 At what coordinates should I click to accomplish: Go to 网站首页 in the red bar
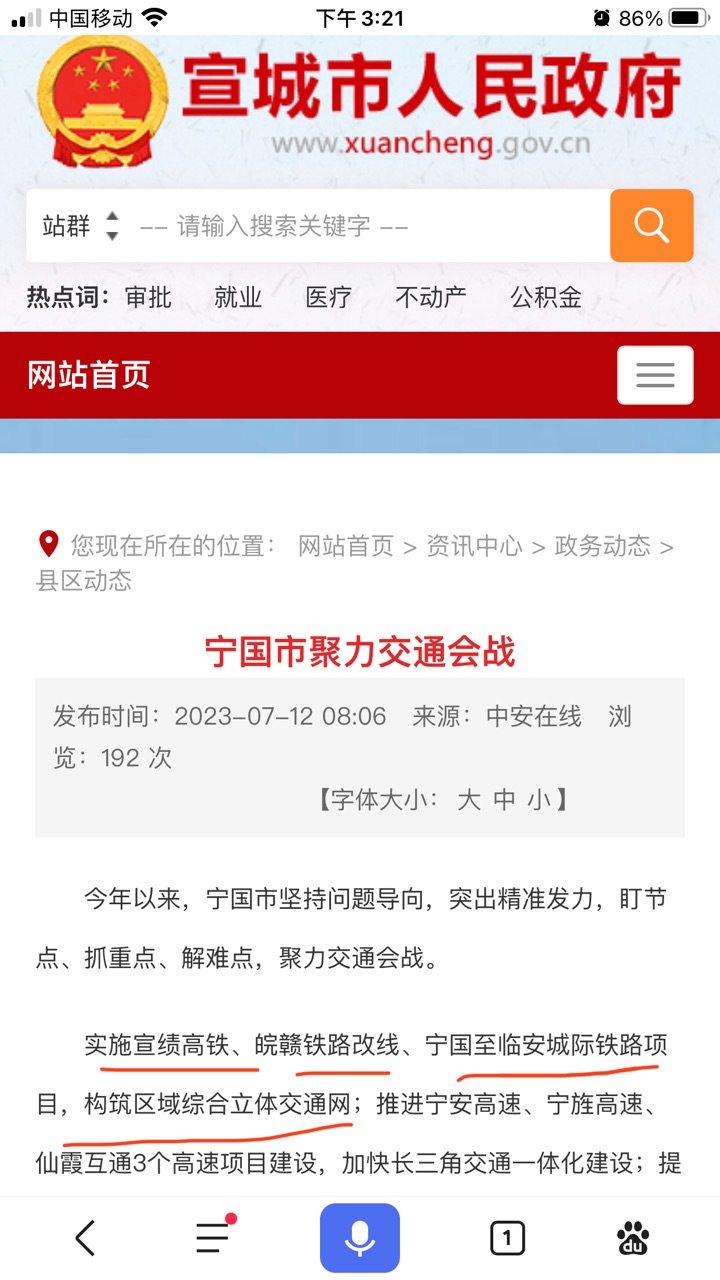pos(88,375)
